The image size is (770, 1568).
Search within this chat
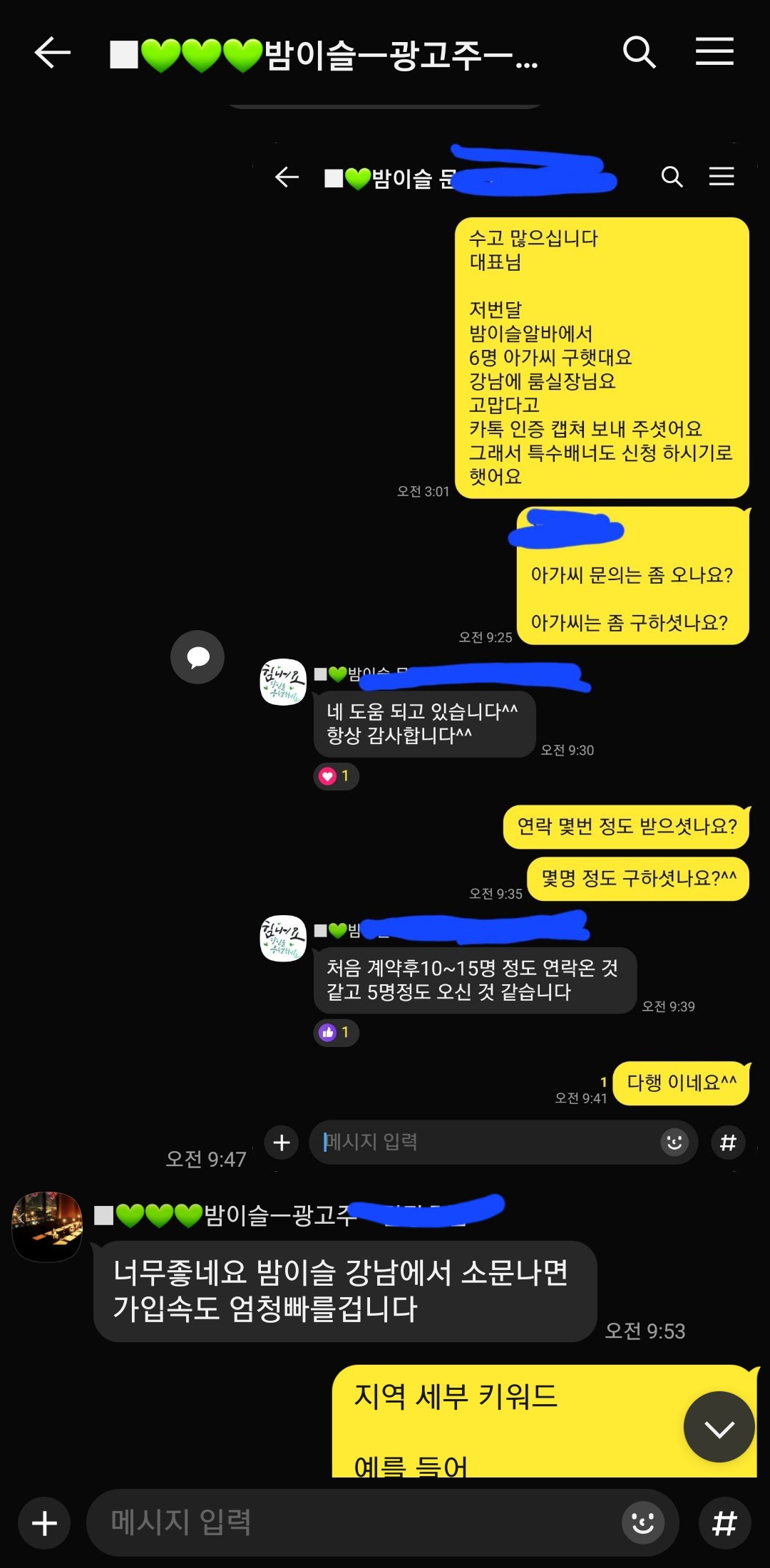[639, 53]
